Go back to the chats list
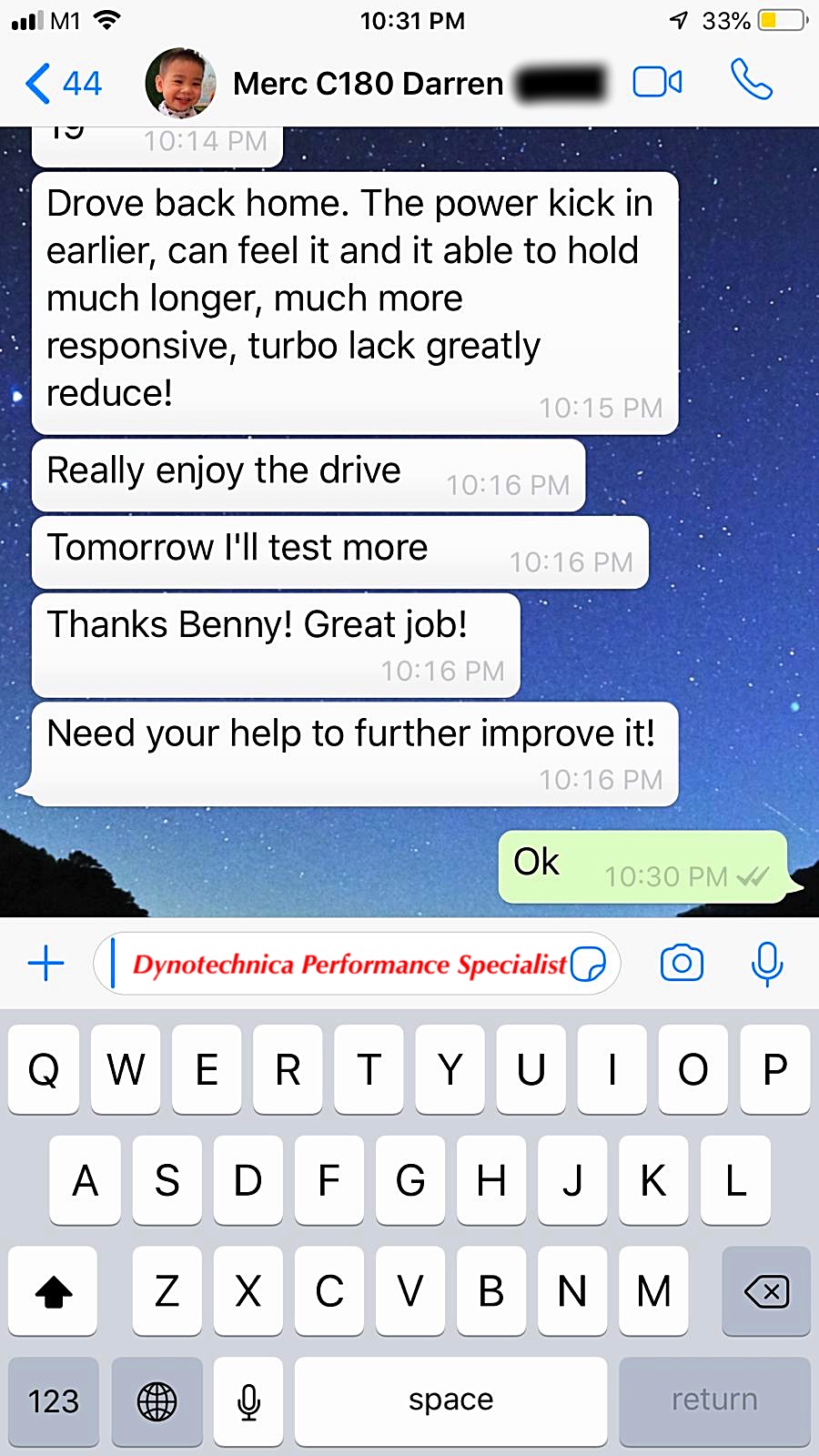This screenshot has width=819, height=1456. point(62,84)
